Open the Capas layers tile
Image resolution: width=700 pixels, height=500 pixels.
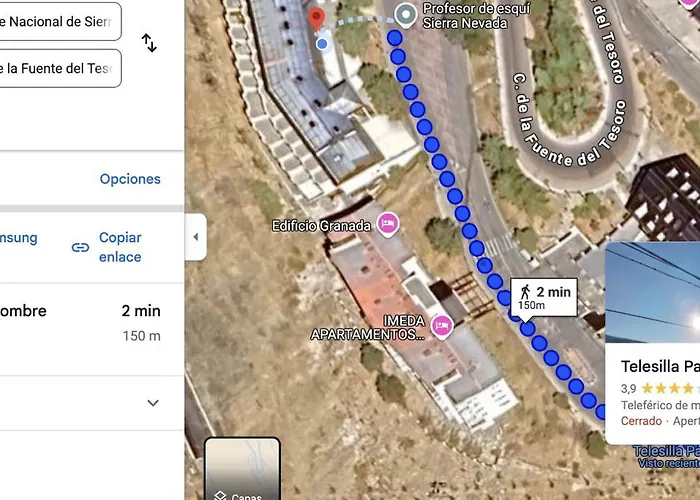242,470
